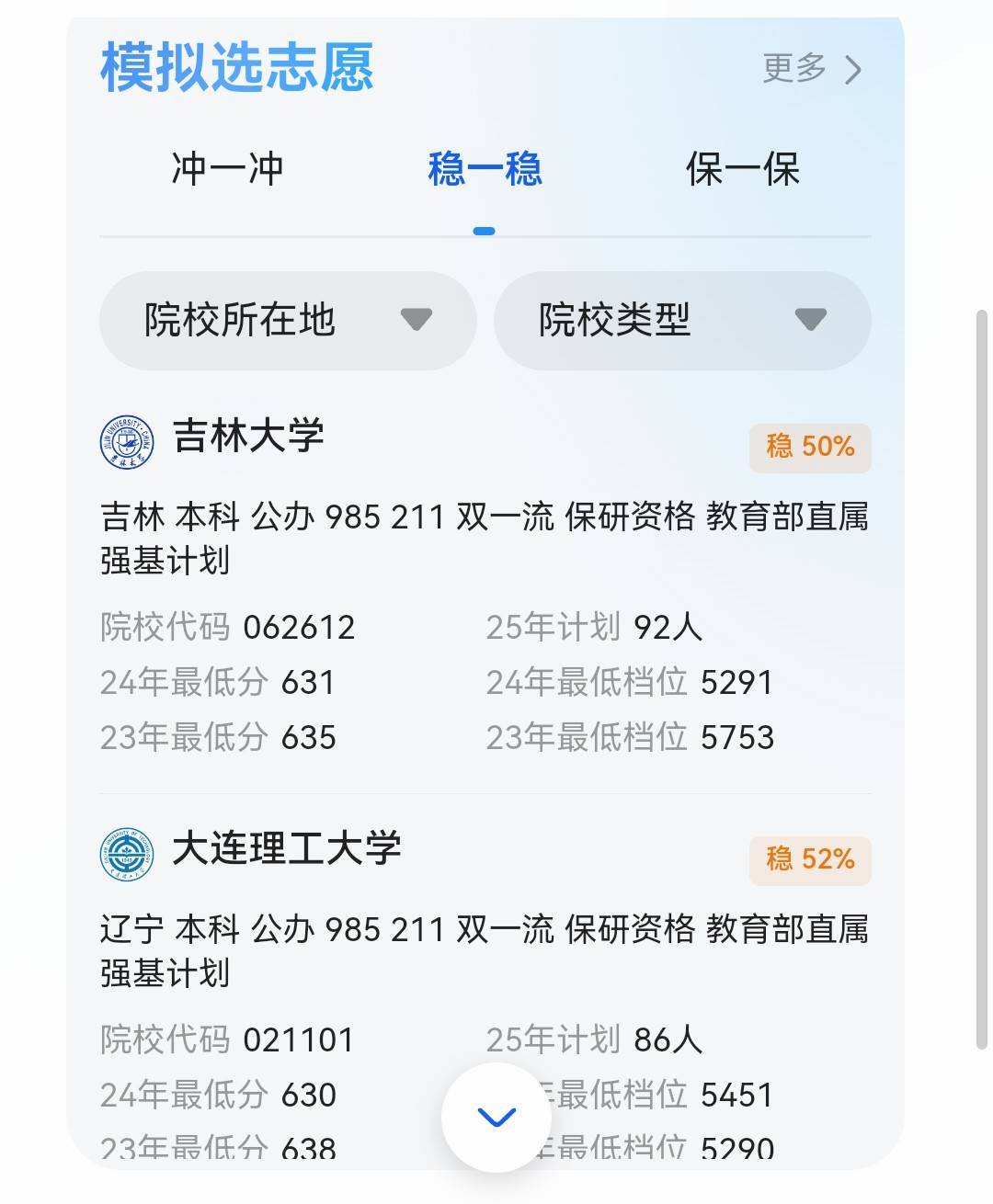Switch to the 冲一冲 tab
Image resolution: width=993 pixels, height=1204 pixels.
point(227,169)
